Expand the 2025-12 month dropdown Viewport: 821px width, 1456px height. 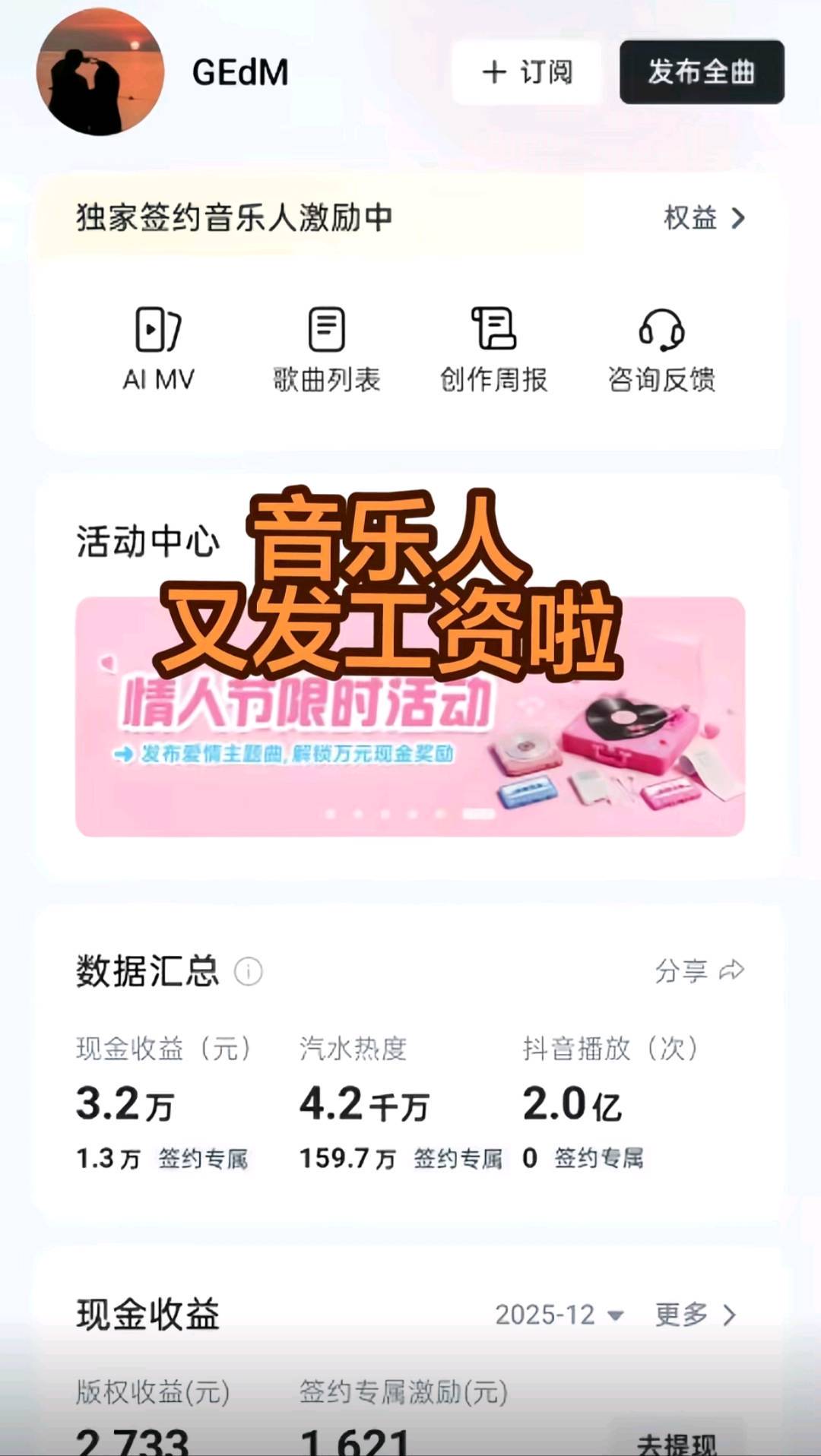tap(559, 1315)
